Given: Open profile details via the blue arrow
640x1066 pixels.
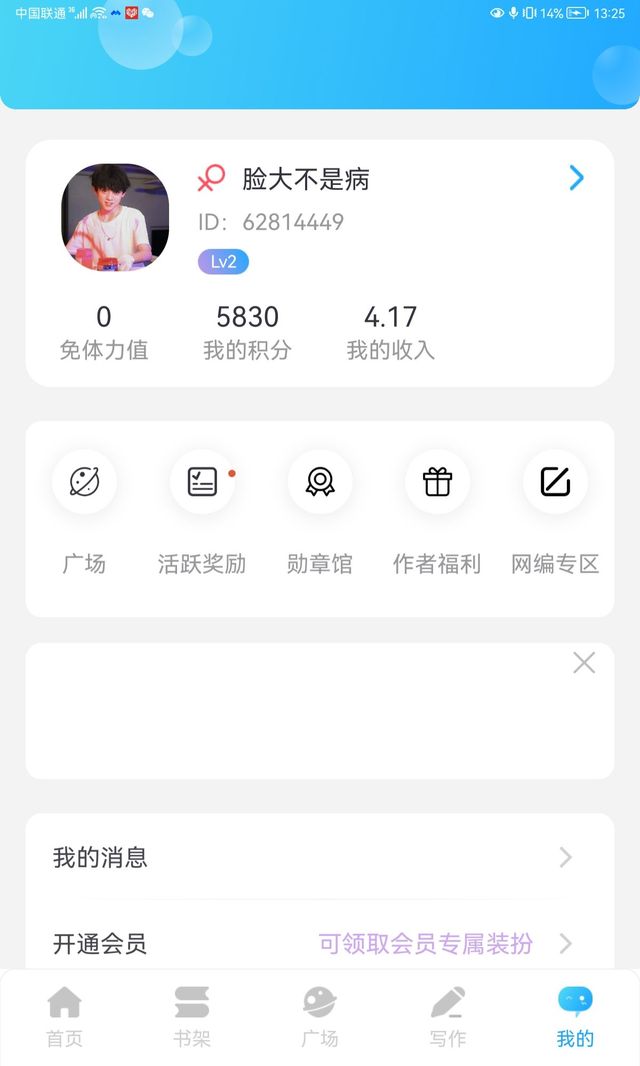Looking at the screenshot, I should coord(576,178).
